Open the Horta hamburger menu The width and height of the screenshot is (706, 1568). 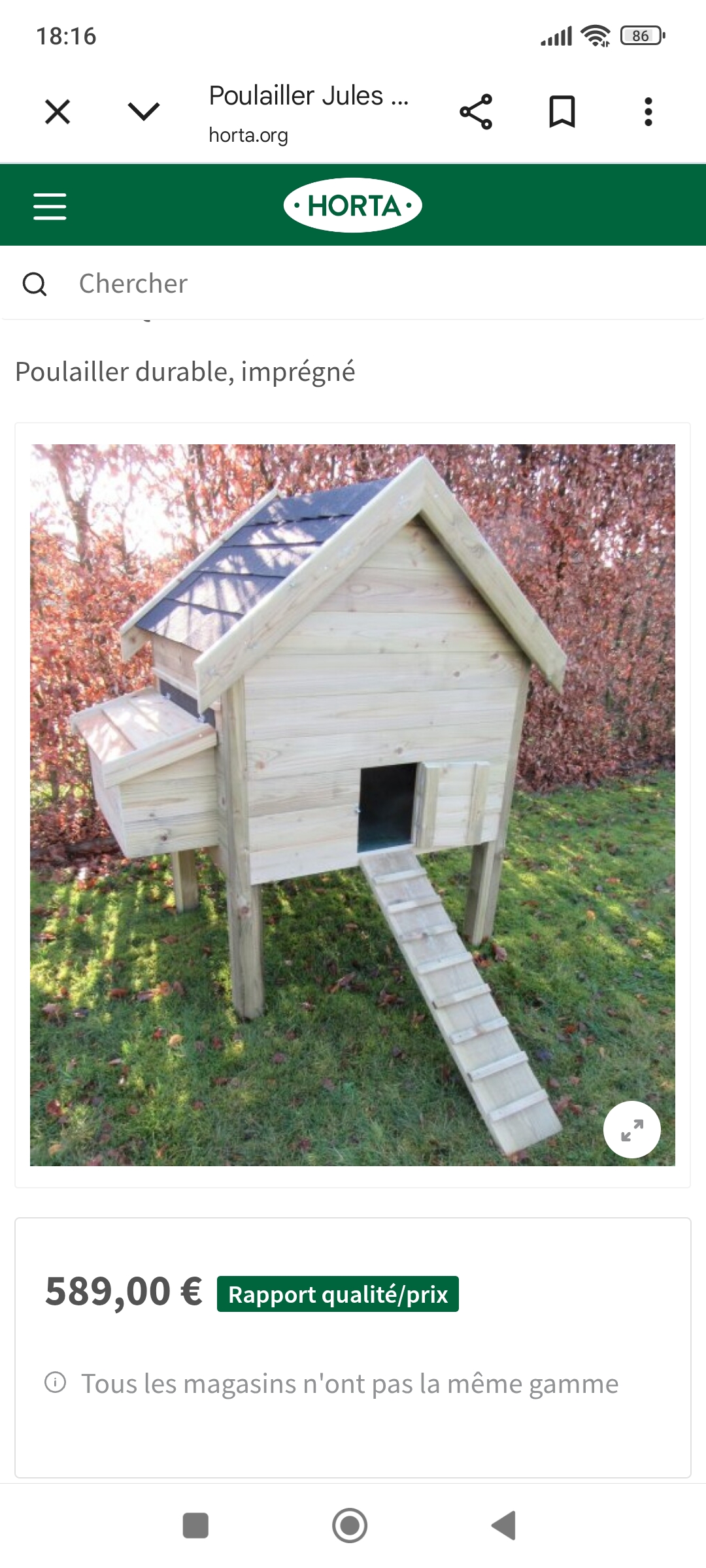[x=50, y=206]
